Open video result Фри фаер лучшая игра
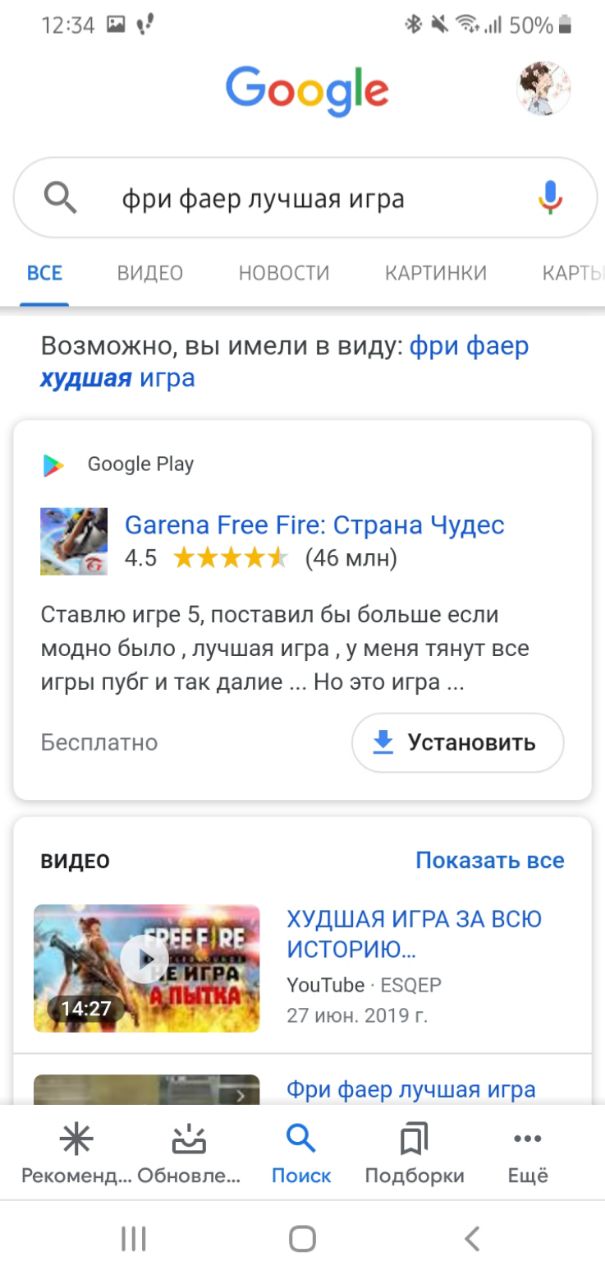Image resolution: width=605 pixels, height=1280 pixels. point(410,1089)
